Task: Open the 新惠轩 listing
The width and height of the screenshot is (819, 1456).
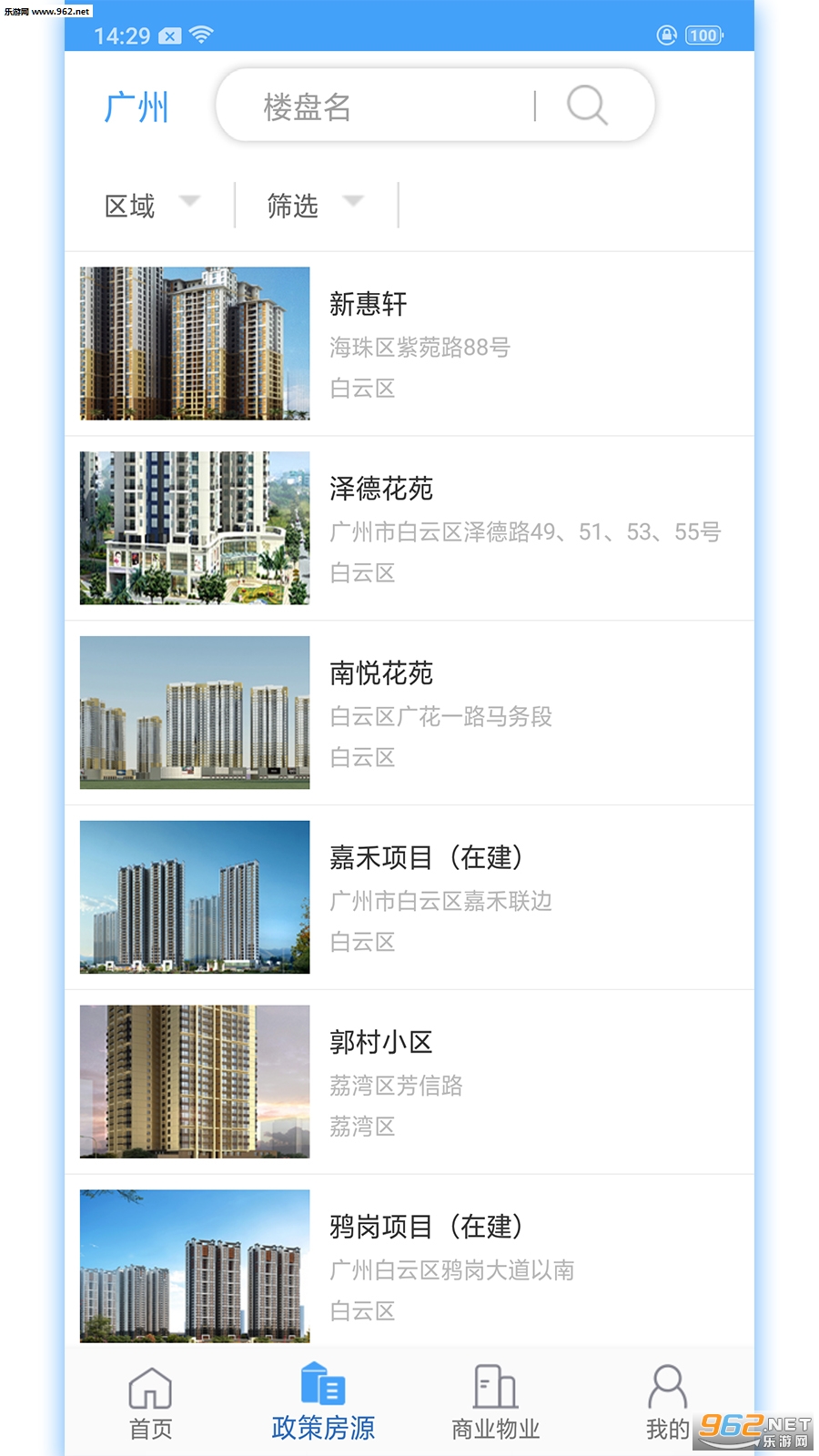Action: pyautogui.click(x=409, y=344)
